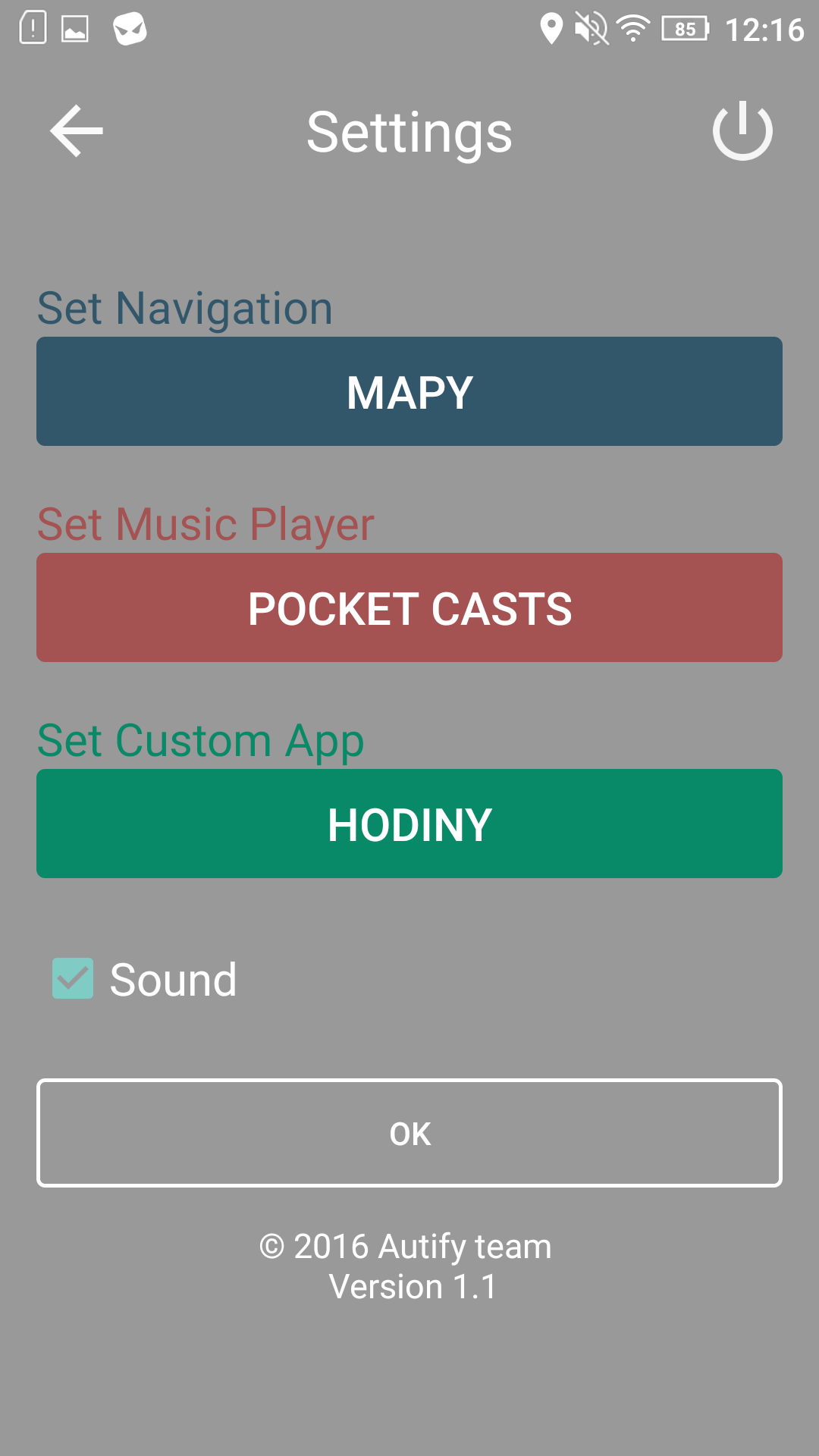Select music player via POCKET CASTS button
The width and height of the screenshot is (819, 1456).
pos(409,607)
